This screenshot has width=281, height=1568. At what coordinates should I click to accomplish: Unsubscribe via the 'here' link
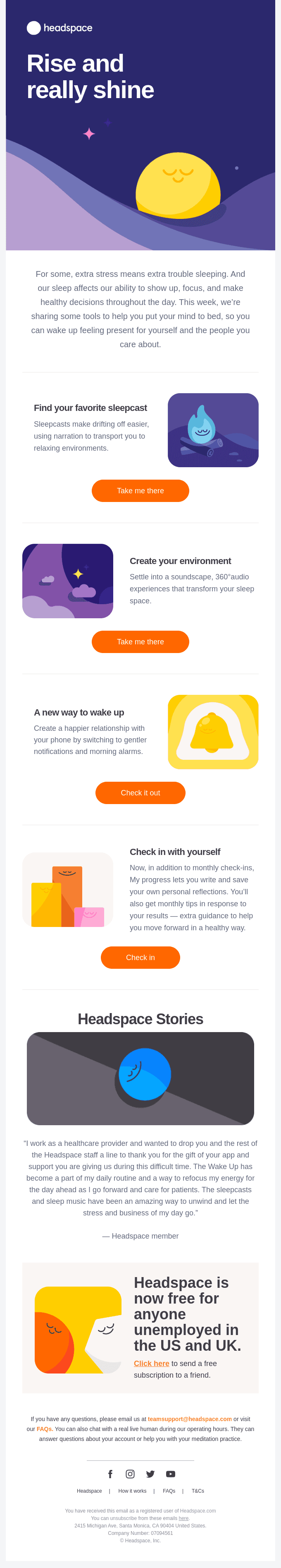(x=183, y=1518)
